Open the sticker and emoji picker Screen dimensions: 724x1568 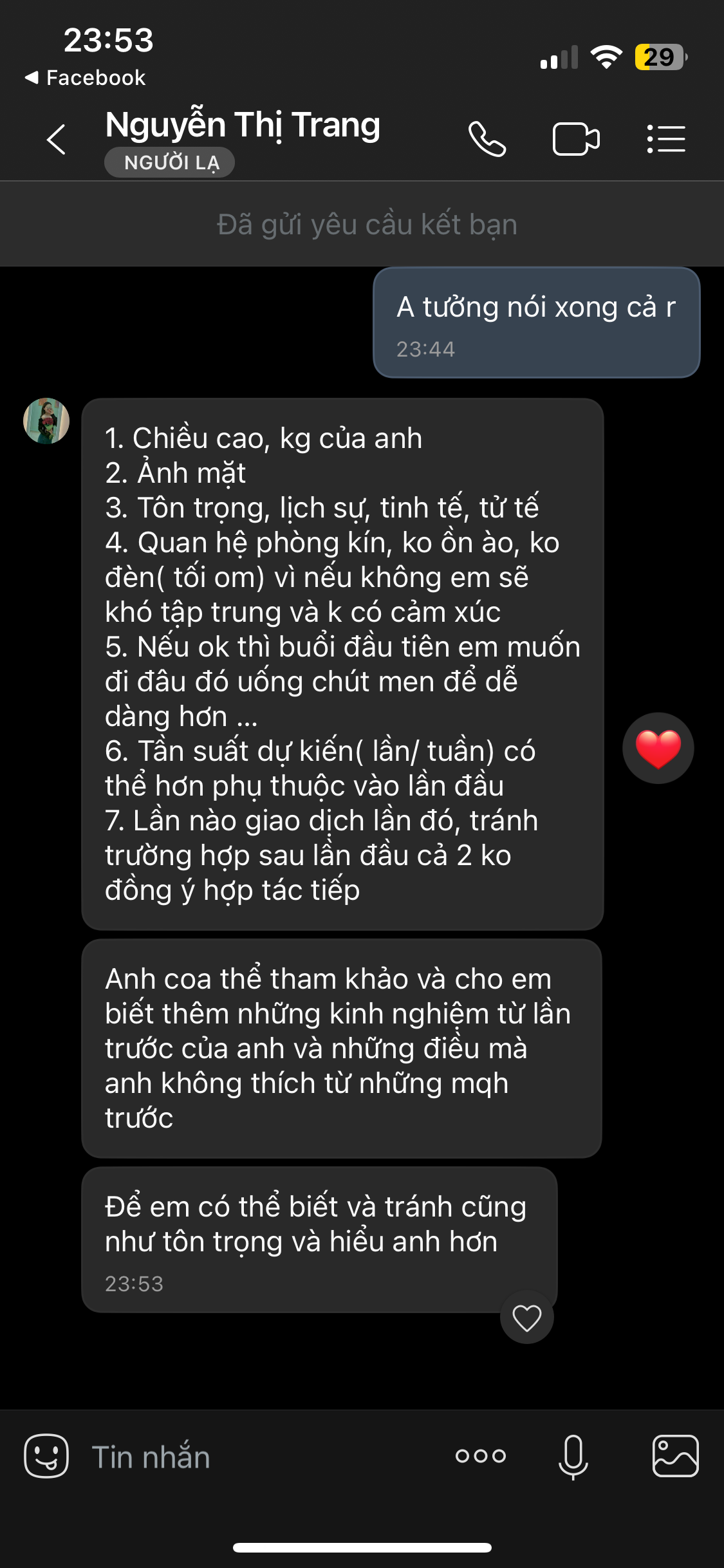(x=46, y=1456)
